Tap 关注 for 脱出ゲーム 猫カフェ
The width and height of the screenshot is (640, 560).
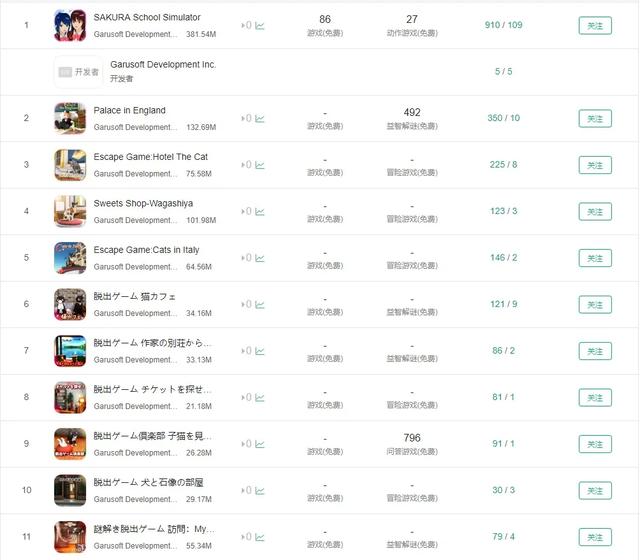coord(595,304)
